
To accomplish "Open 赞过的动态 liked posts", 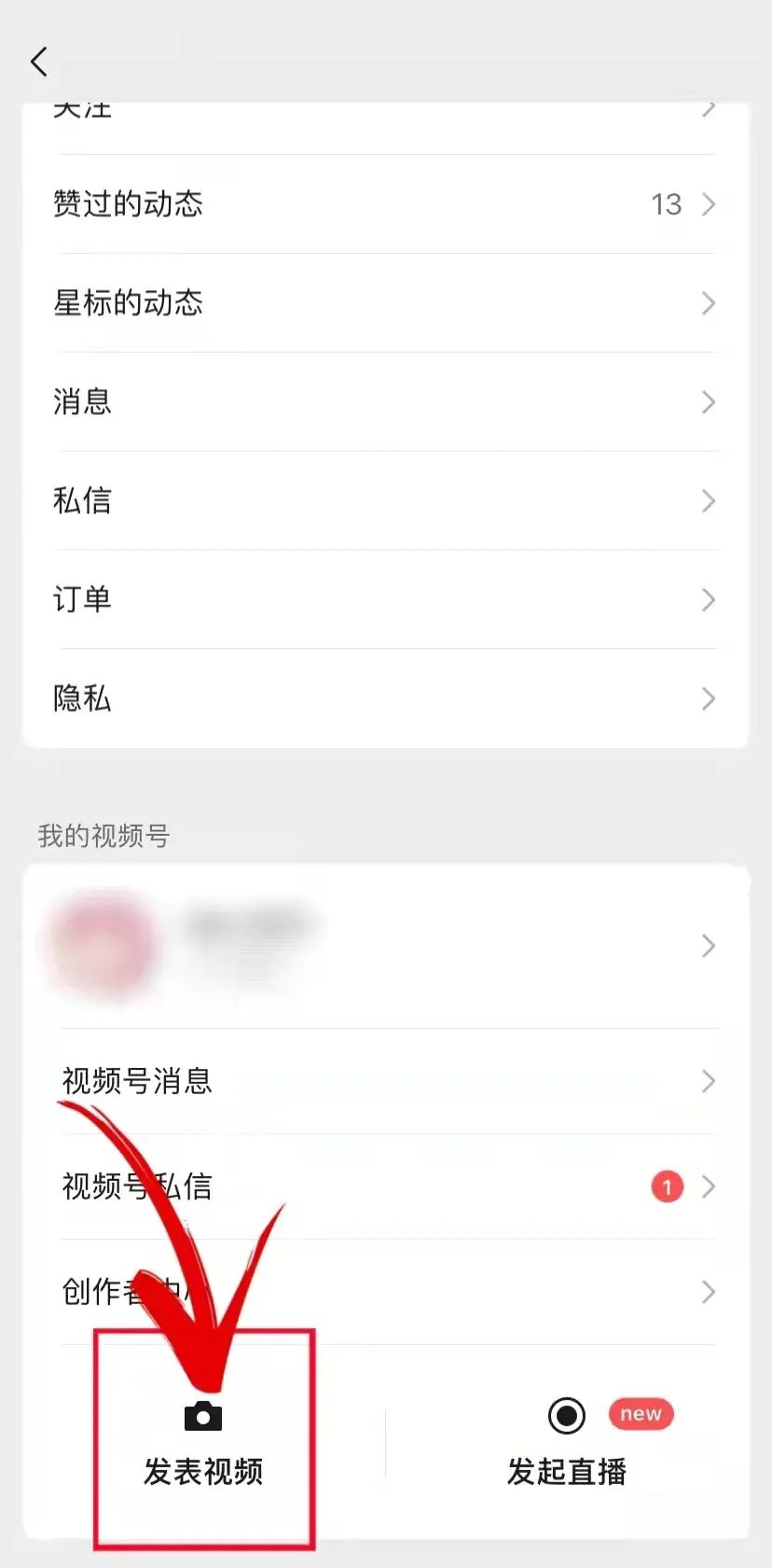I will [x=385, y=204].
